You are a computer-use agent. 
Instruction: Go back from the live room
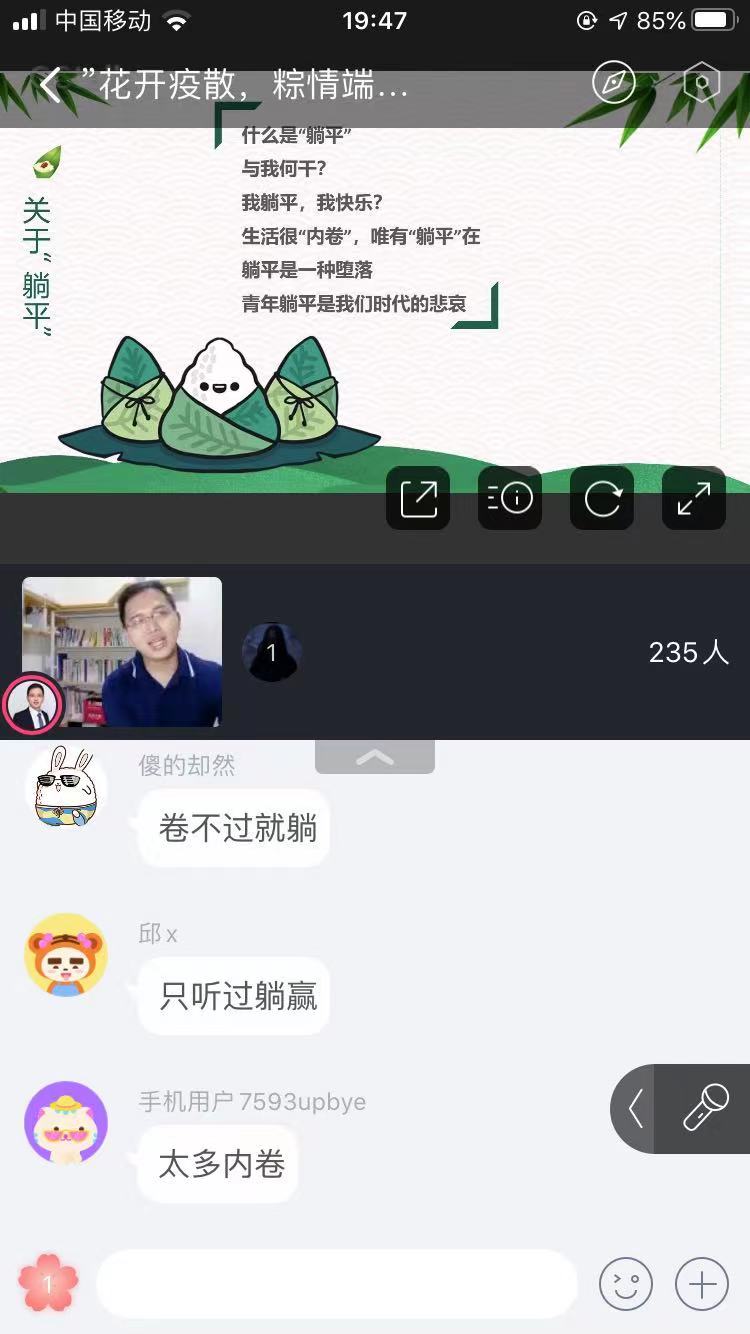point(50,85)
